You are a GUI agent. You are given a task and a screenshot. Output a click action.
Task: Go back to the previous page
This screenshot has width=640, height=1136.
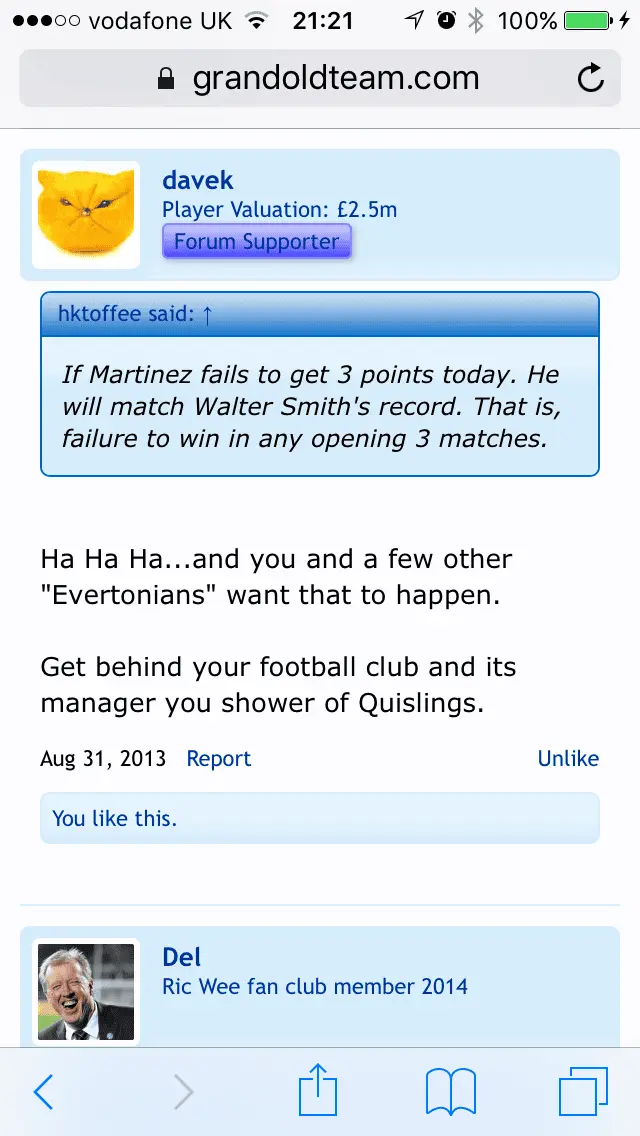[x=43, y=1092]
